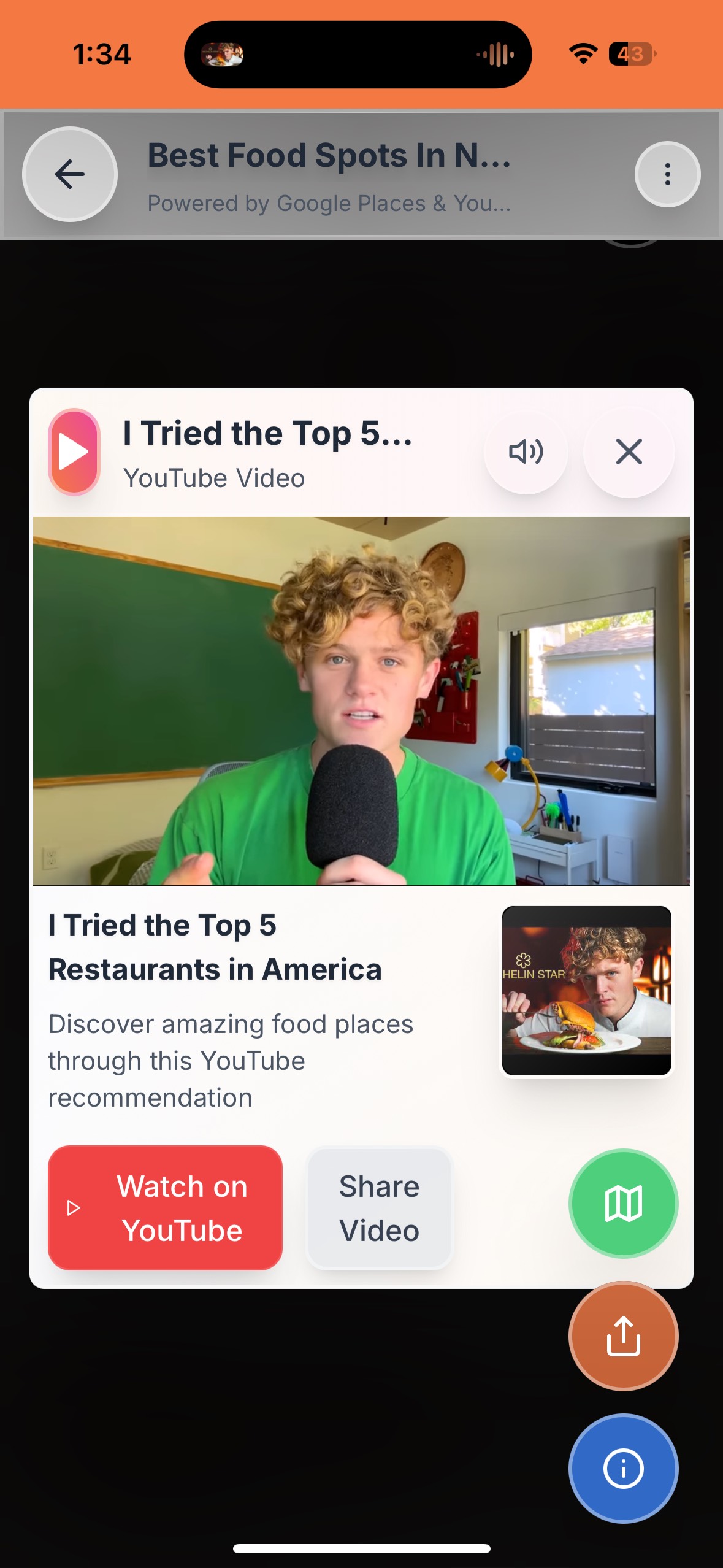This screenshot has height=1568, width=723.
Task: Tap the orange share floating button
Action: [x=623, y=1336]
